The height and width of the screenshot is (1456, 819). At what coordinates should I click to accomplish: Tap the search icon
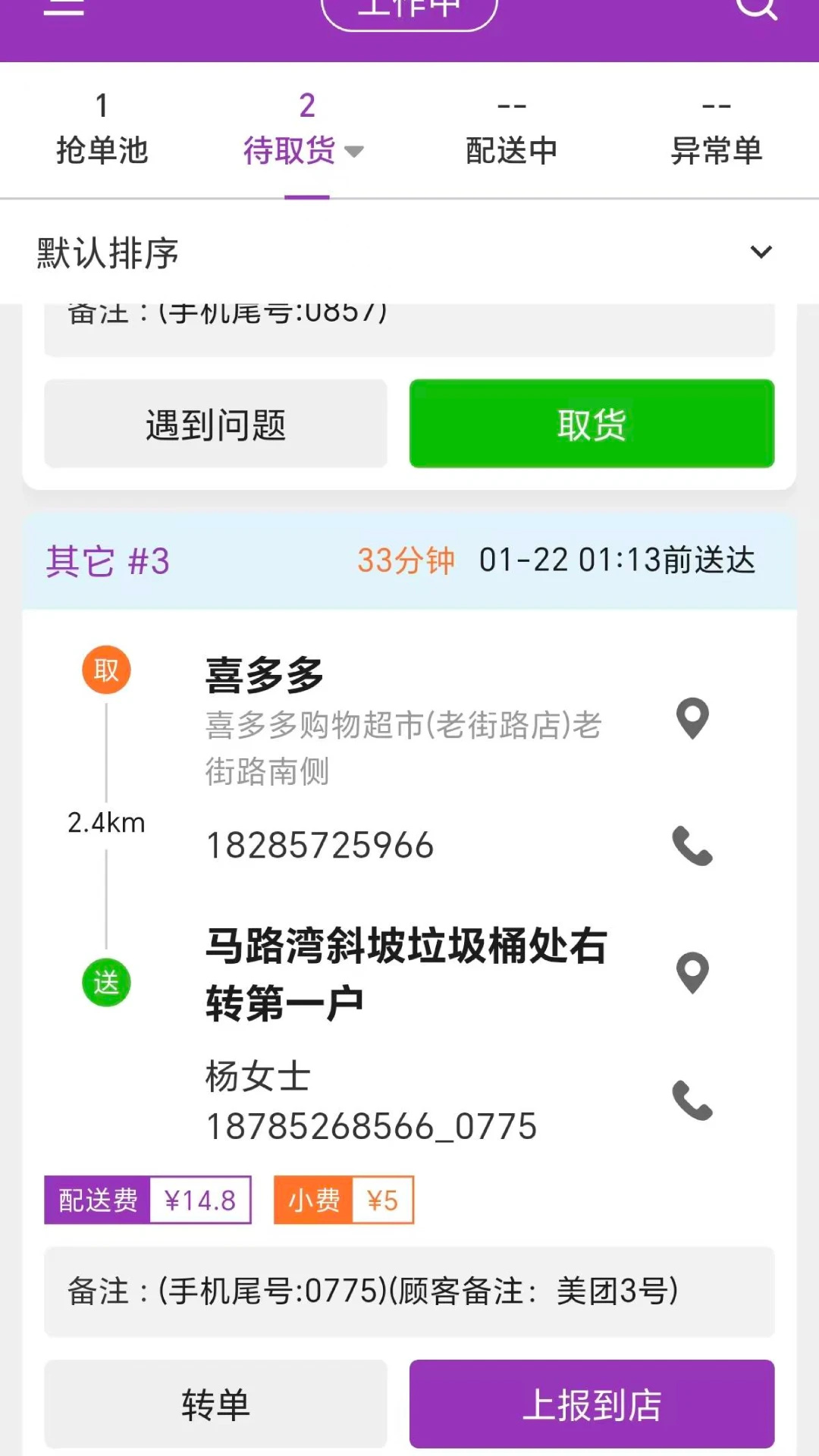757,9
